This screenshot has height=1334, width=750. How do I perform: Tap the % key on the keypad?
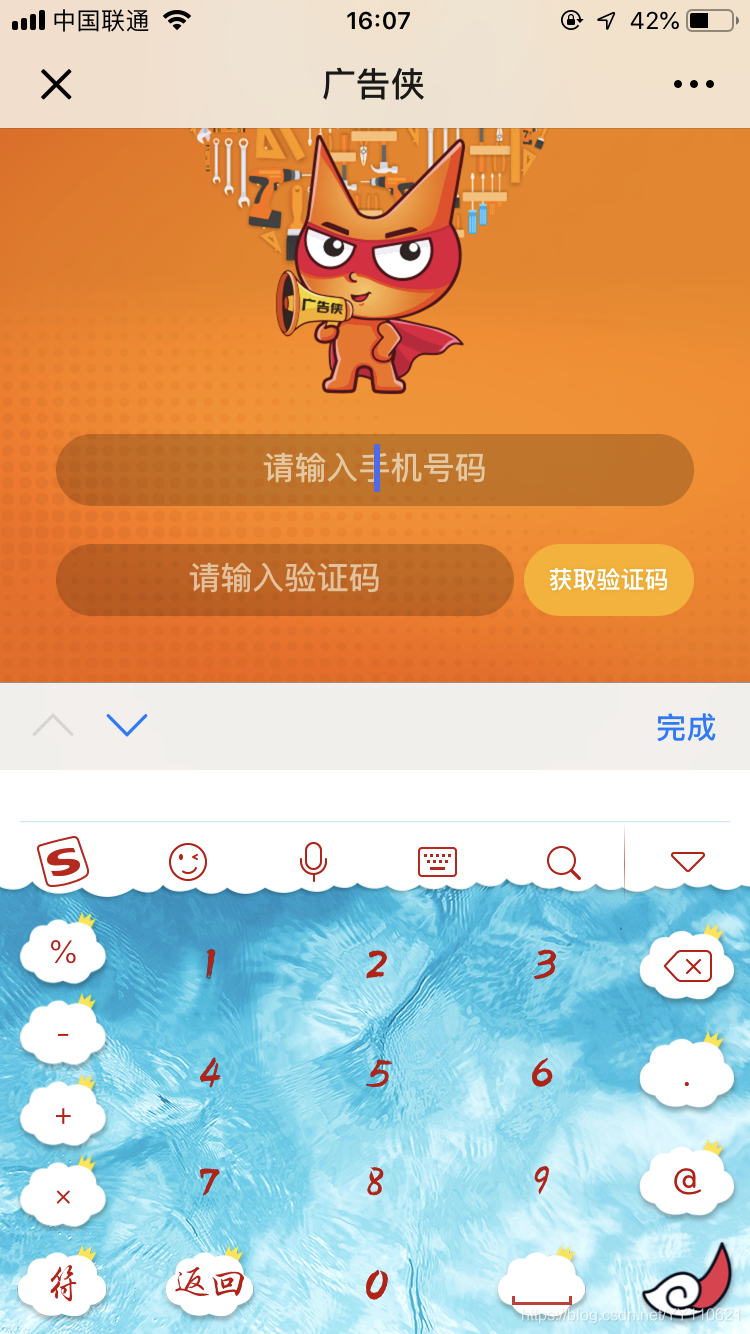click(x=63, y=953)
